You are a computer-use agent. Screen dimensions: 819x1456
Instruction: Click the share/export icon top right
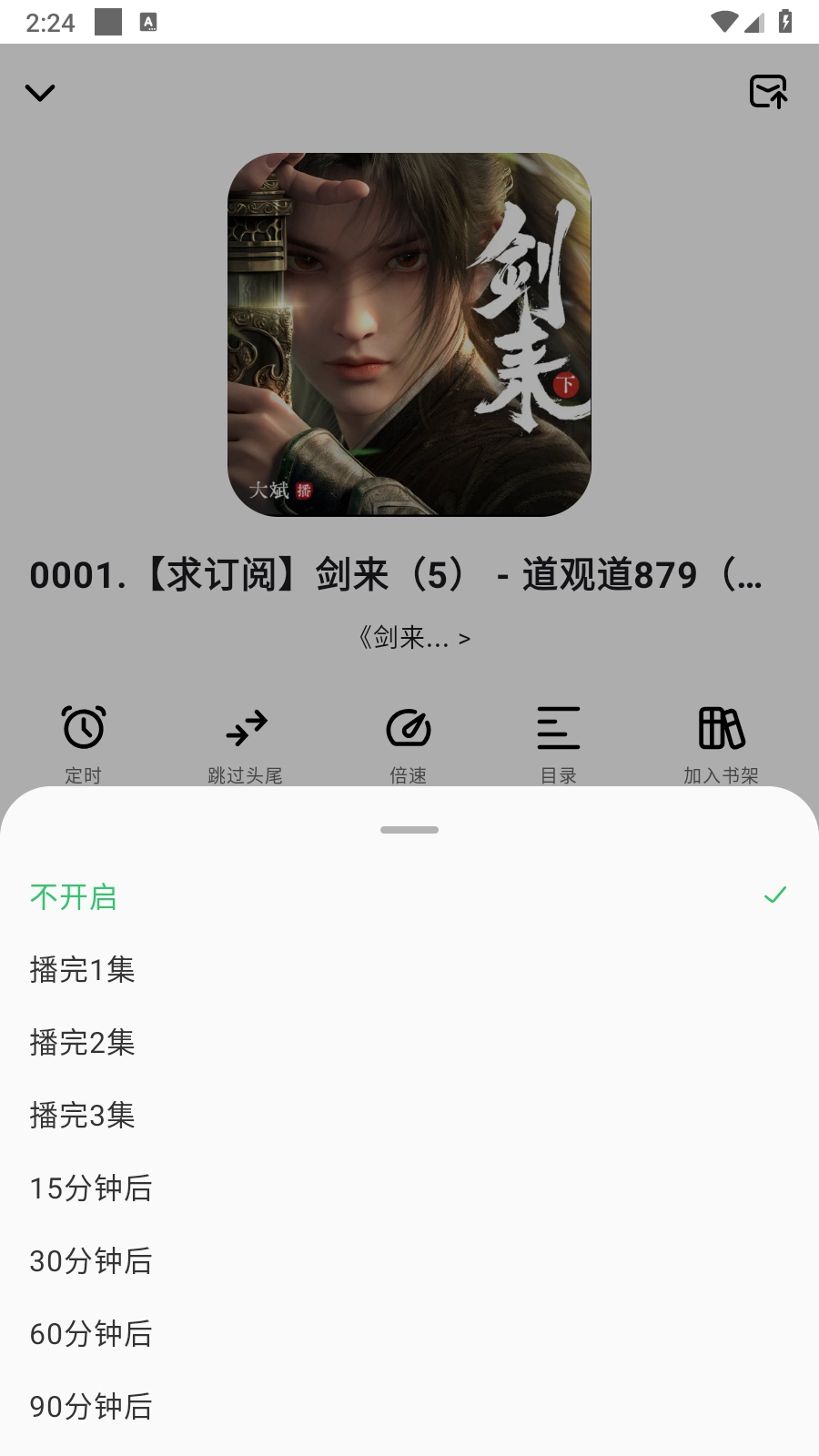coord(767,92)
